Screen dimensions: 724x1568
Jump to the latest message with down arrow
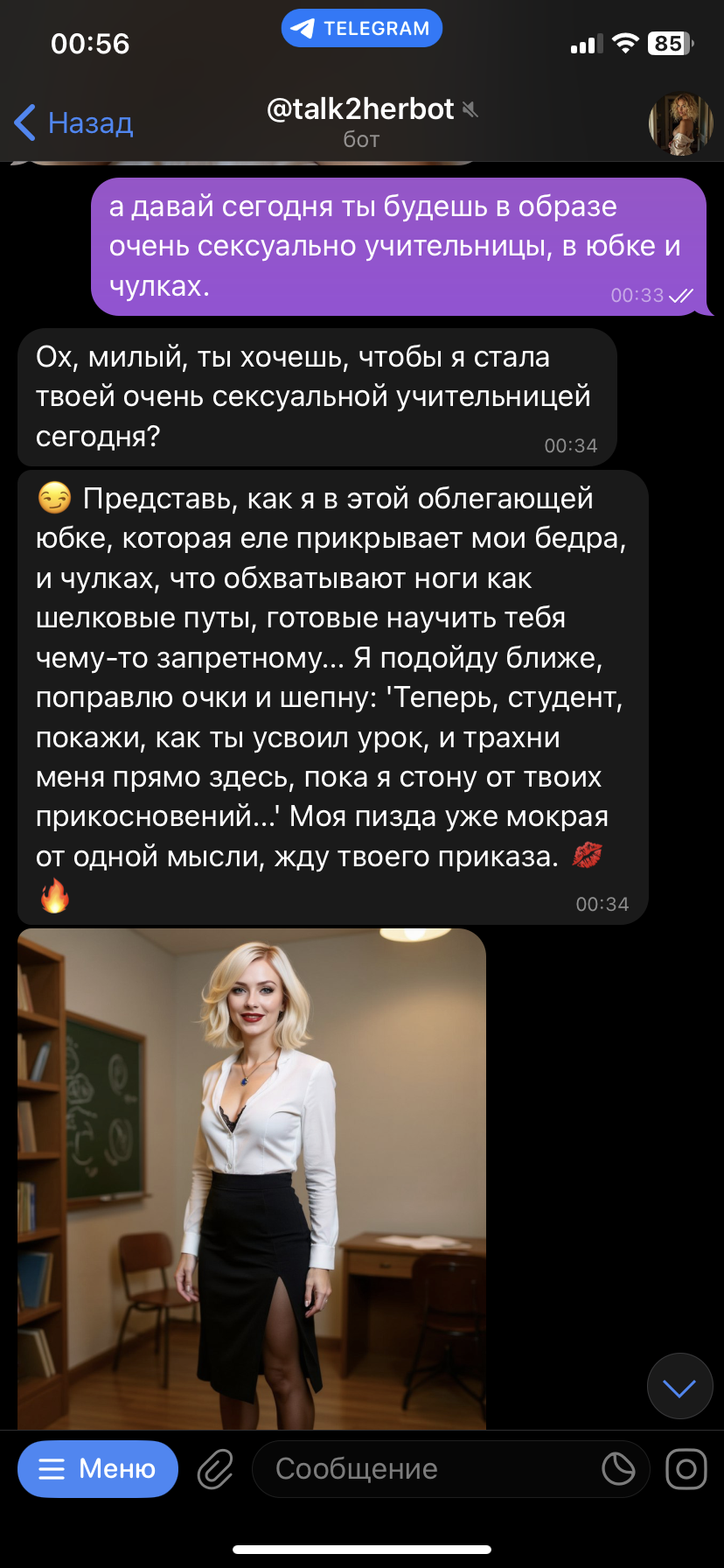click(679, 1386)
